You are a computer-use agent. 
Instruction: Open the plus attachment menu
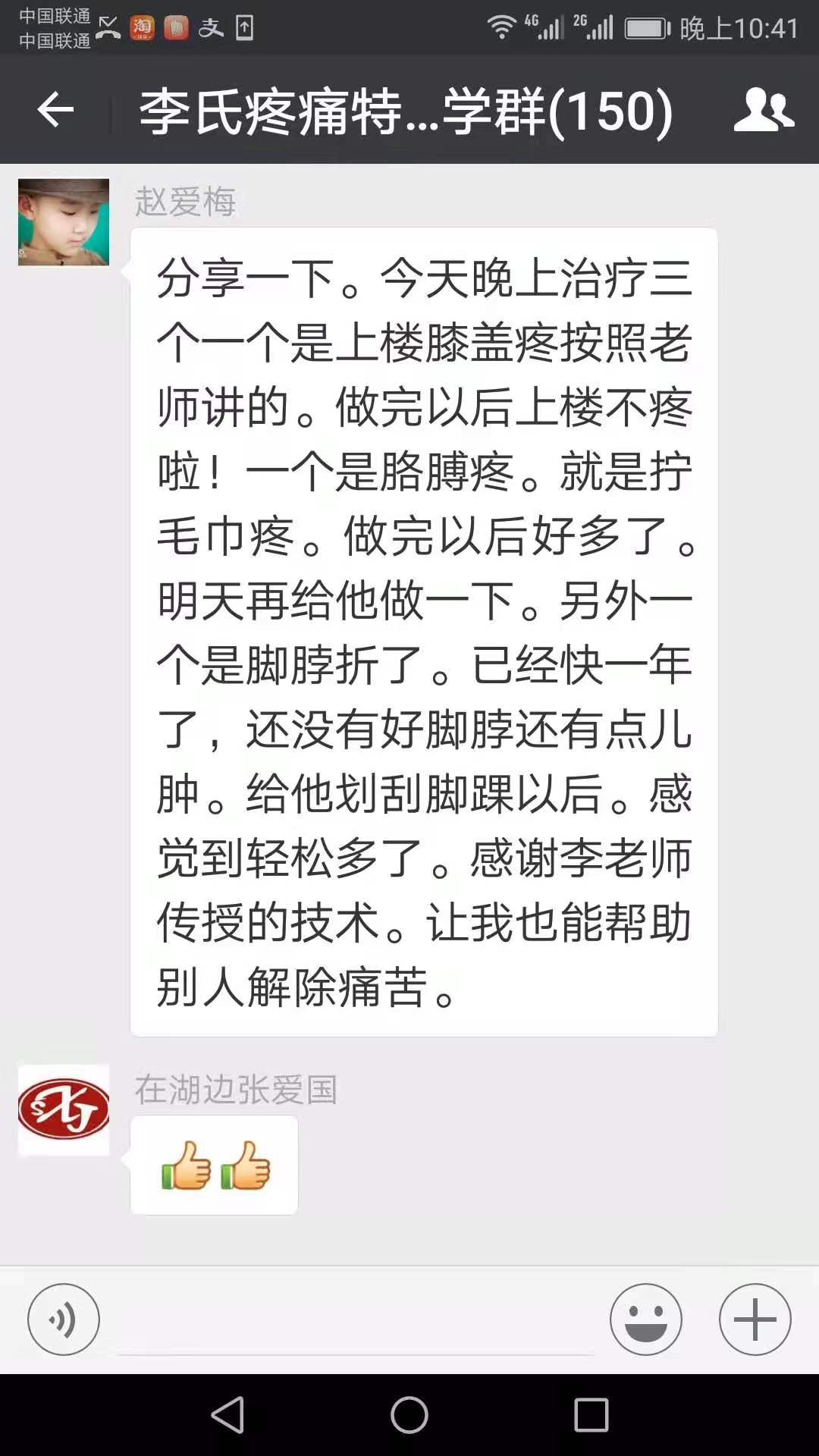click(755, 1319)
